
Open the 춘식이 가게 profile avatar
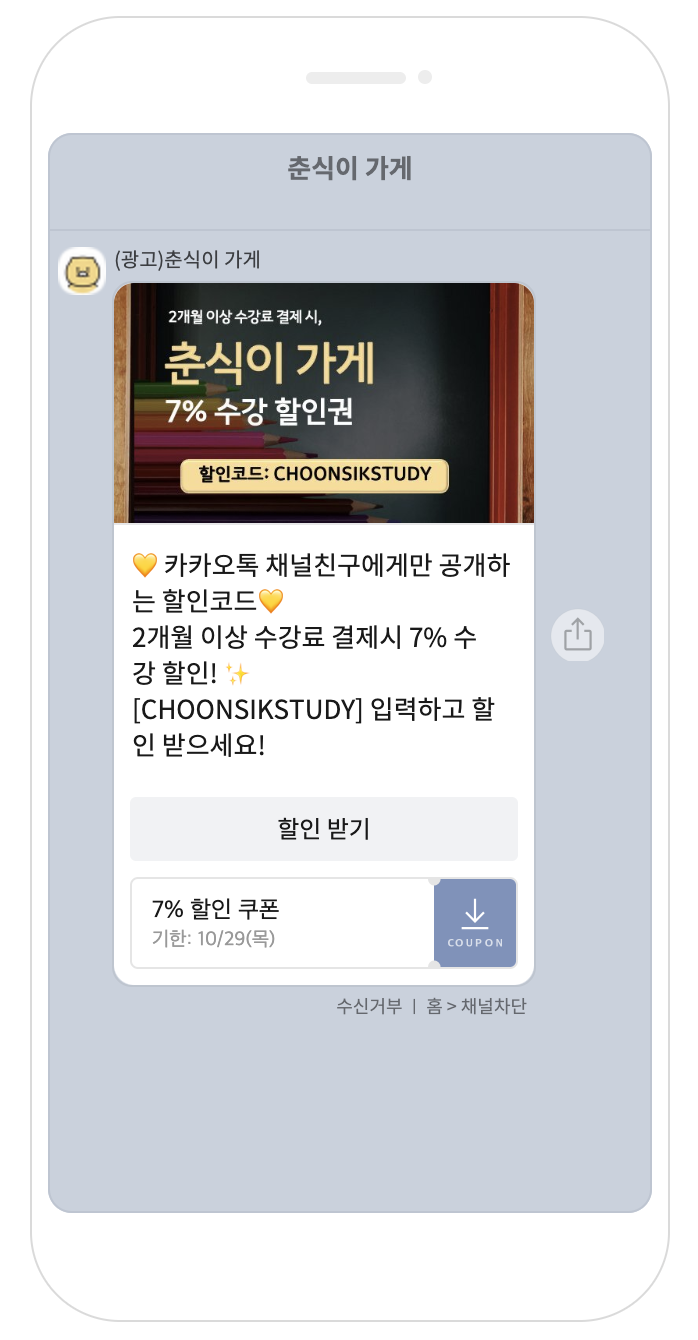82,271
